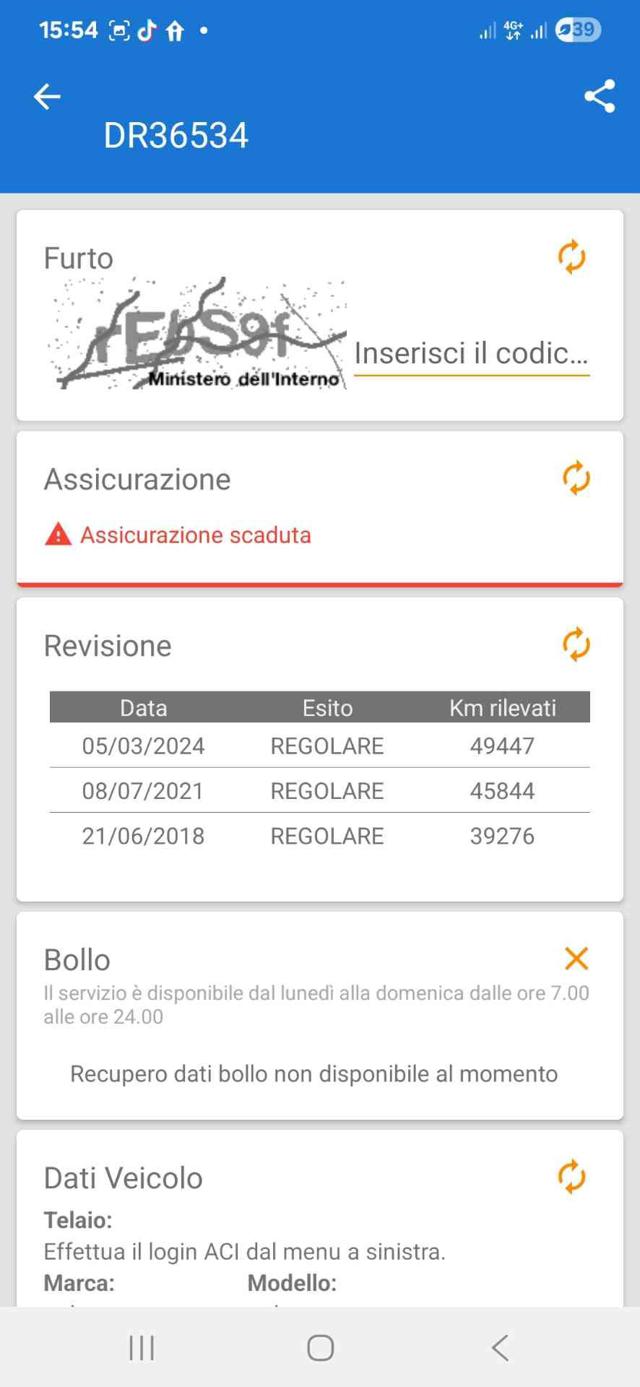Refresh the Assicurazione section
The image size is (640, 1387).
pyautogui.click(x=576, y=478)
